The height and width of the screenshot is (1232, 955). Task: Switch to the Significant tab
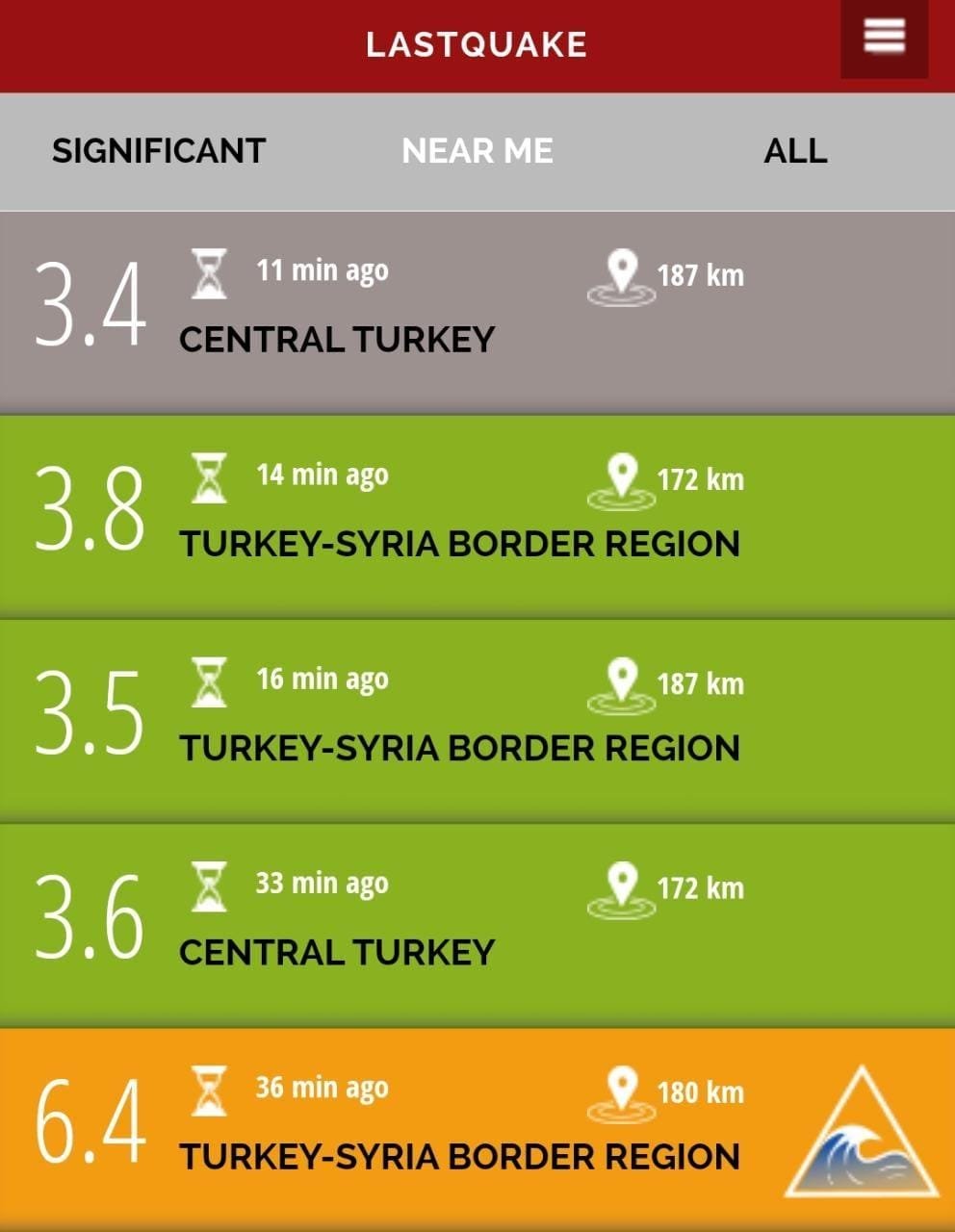point(159,151)
